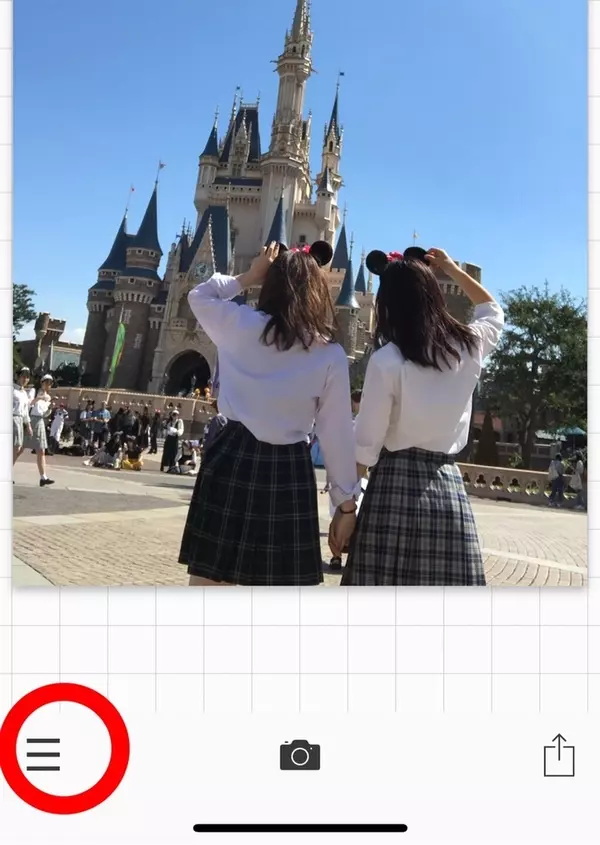The height and width of the screenshot is (845, 600).
Task: Share the image with the export icon
Action: pos(559,756)
